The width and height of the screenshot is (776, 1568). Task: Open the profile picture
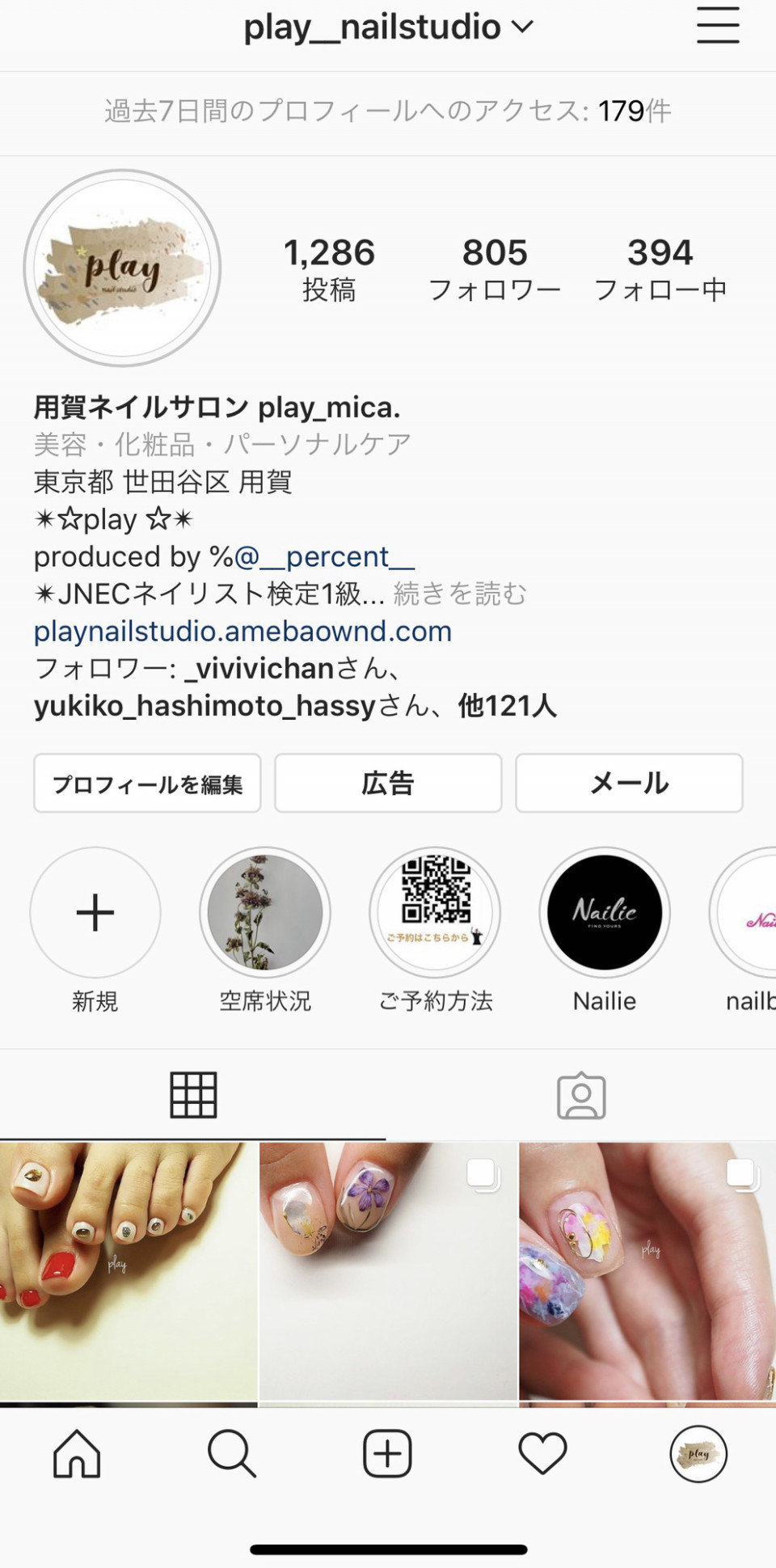pos(122,268)
